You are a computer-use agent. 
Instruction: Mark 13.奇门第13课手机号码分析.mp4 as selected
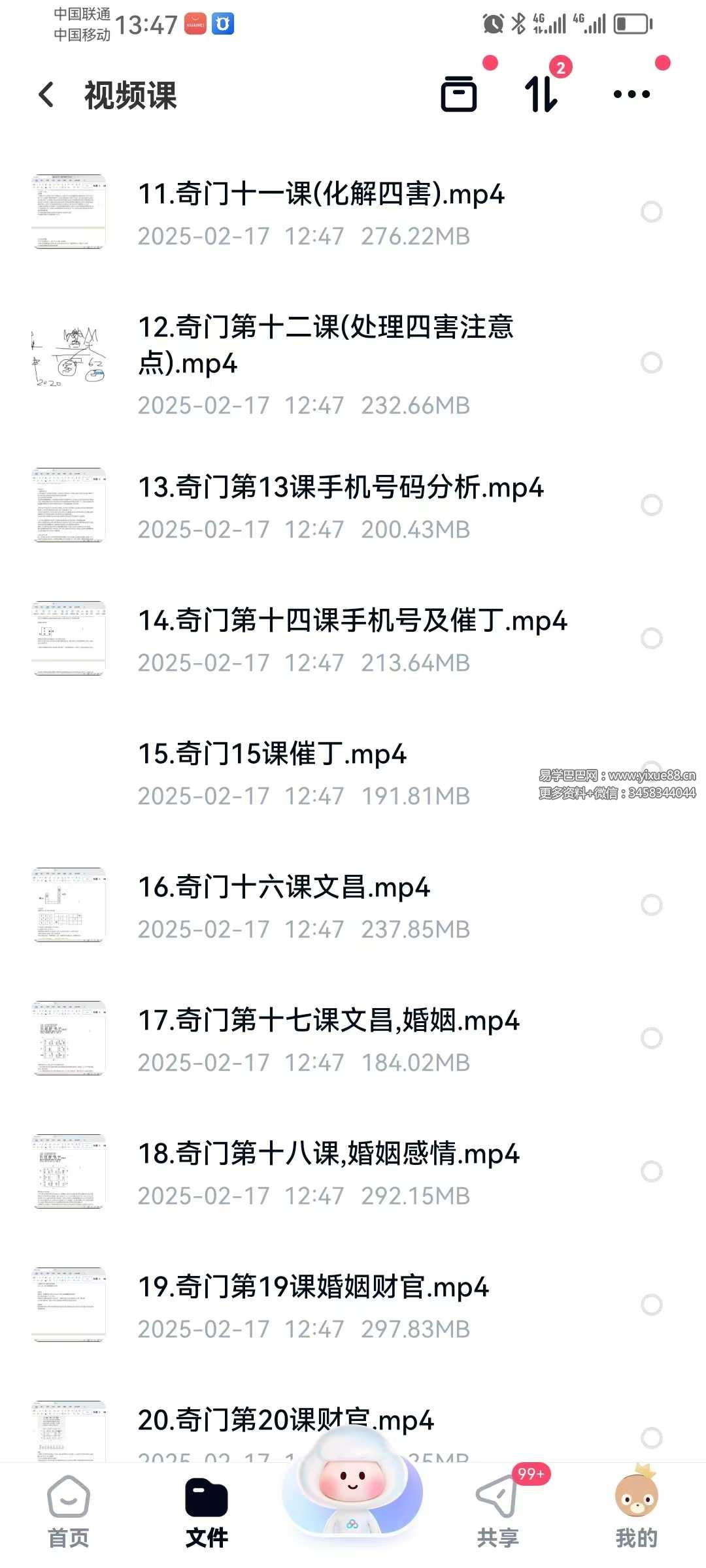click(651, 505)
